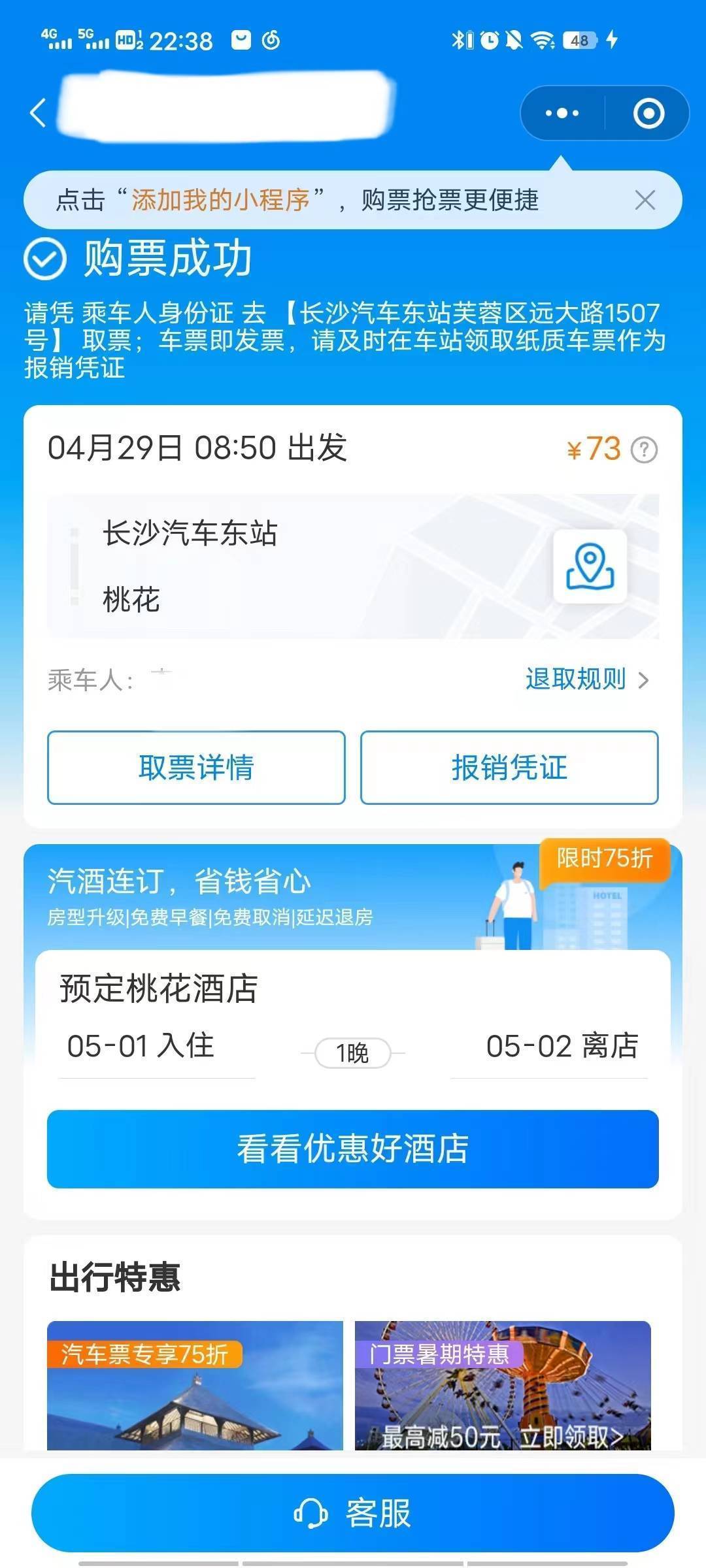Screen dimensions: 706x1568
Task: Go back using the top-left arrow
Action: (x=38, y=113)
